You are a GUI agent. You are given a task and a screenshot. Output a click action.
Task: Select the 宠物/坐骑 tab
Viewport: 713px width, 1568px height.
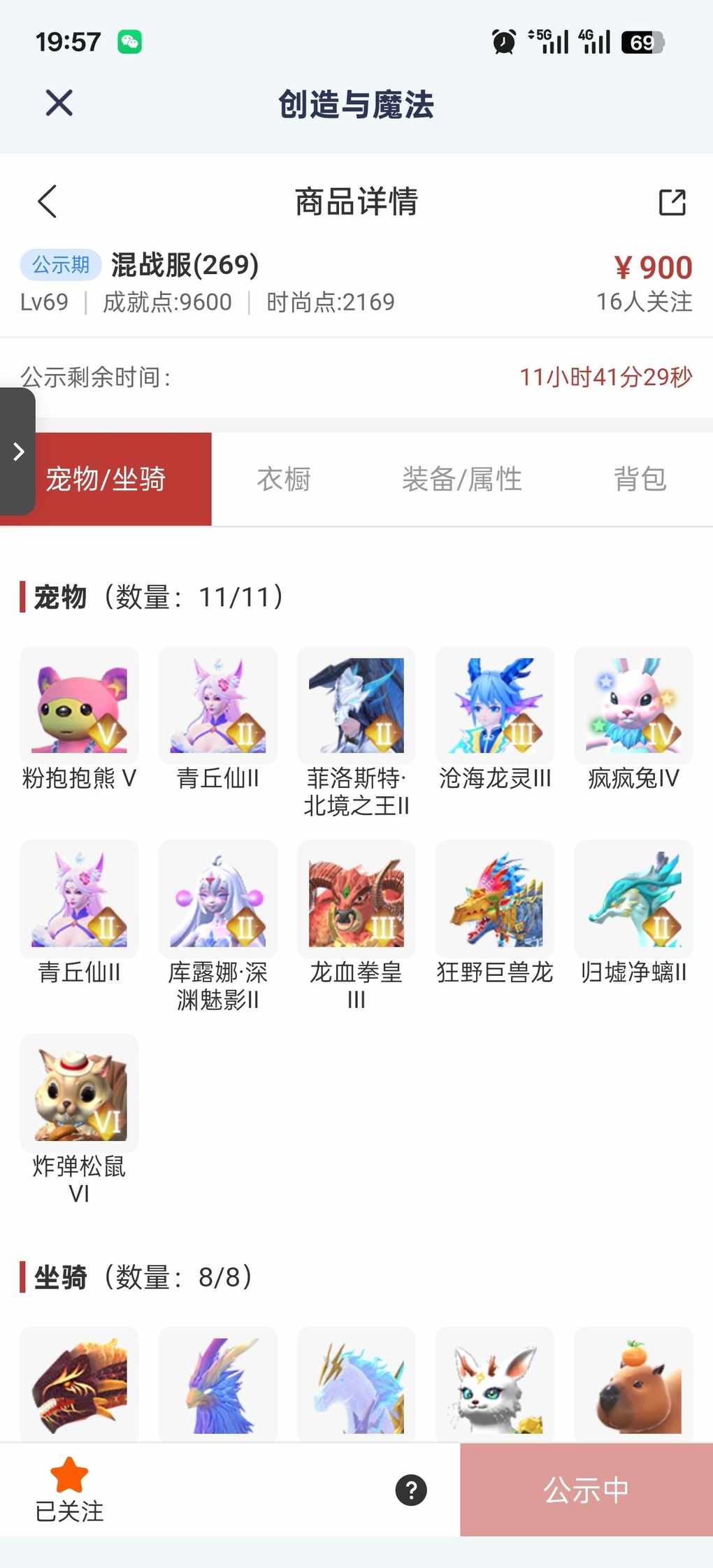106,480
